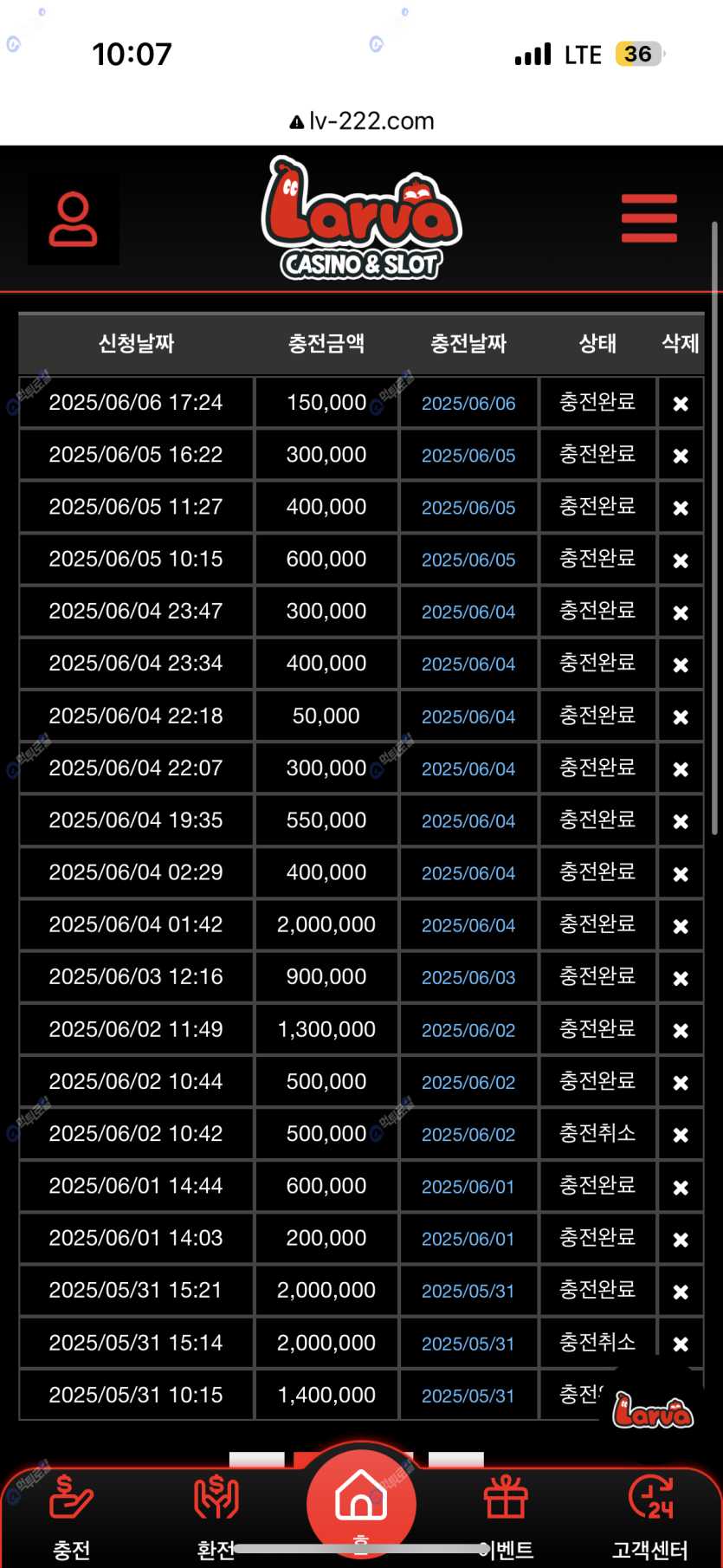This screenshot has width=723, height=1568.
Task: Delete the 2025/05/31 15:21 deposit record
Action: pos(681,1292)
